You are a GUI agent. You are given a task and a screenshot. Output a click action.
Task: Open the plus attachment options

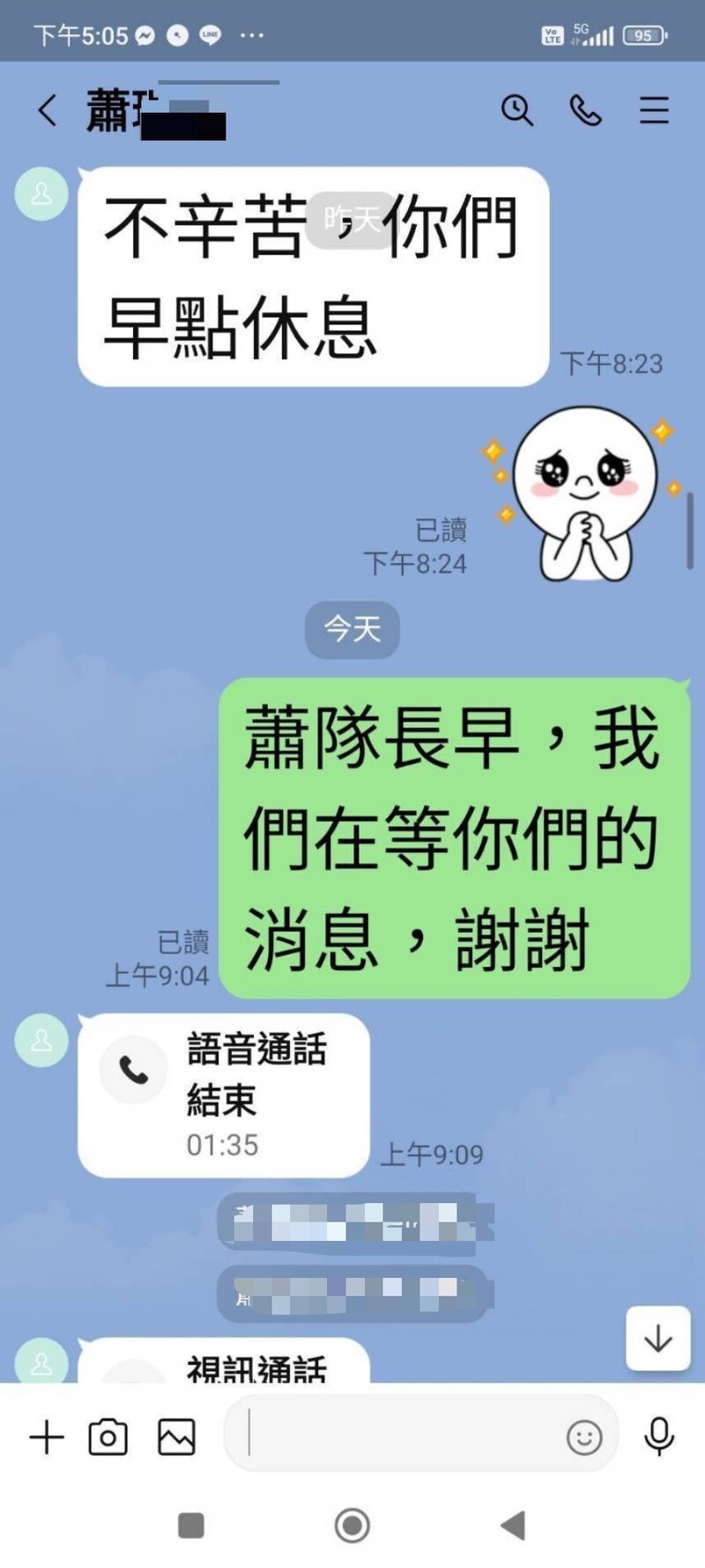point(47,1437)
